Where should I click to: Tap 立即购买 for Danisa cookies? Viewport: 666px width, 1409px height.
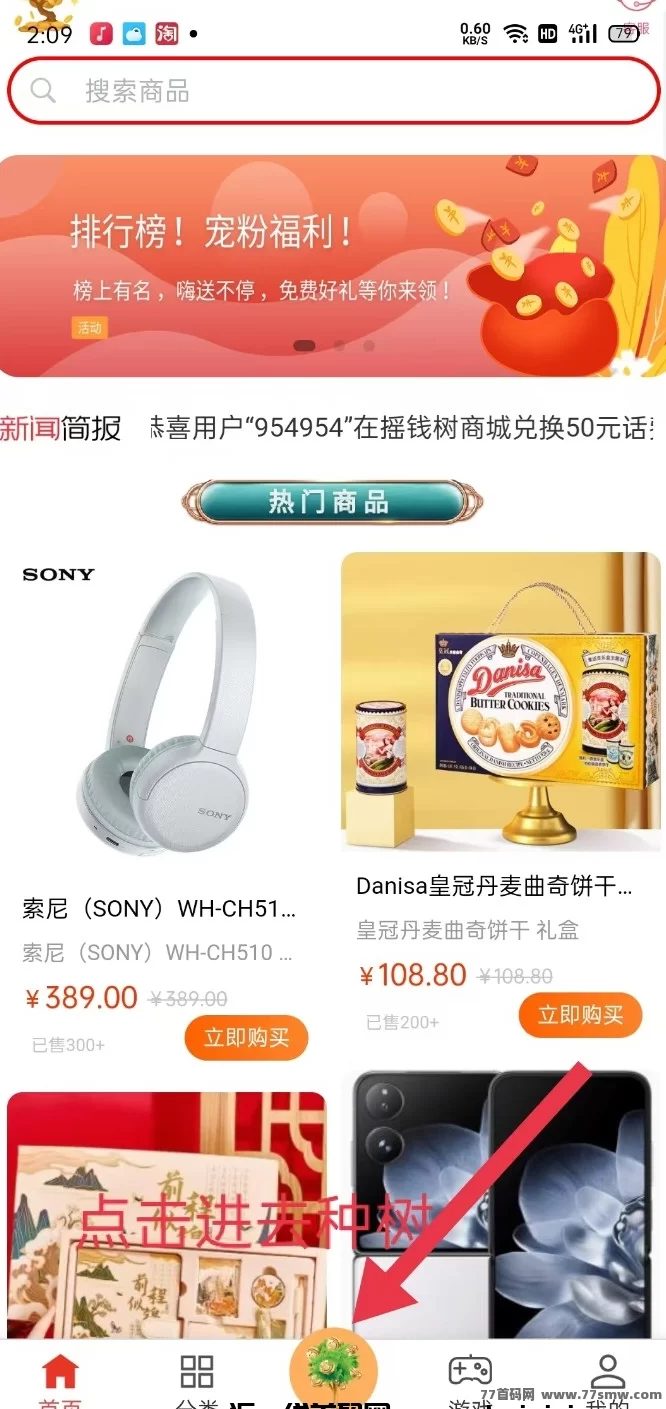click(x=580, y=1015)
